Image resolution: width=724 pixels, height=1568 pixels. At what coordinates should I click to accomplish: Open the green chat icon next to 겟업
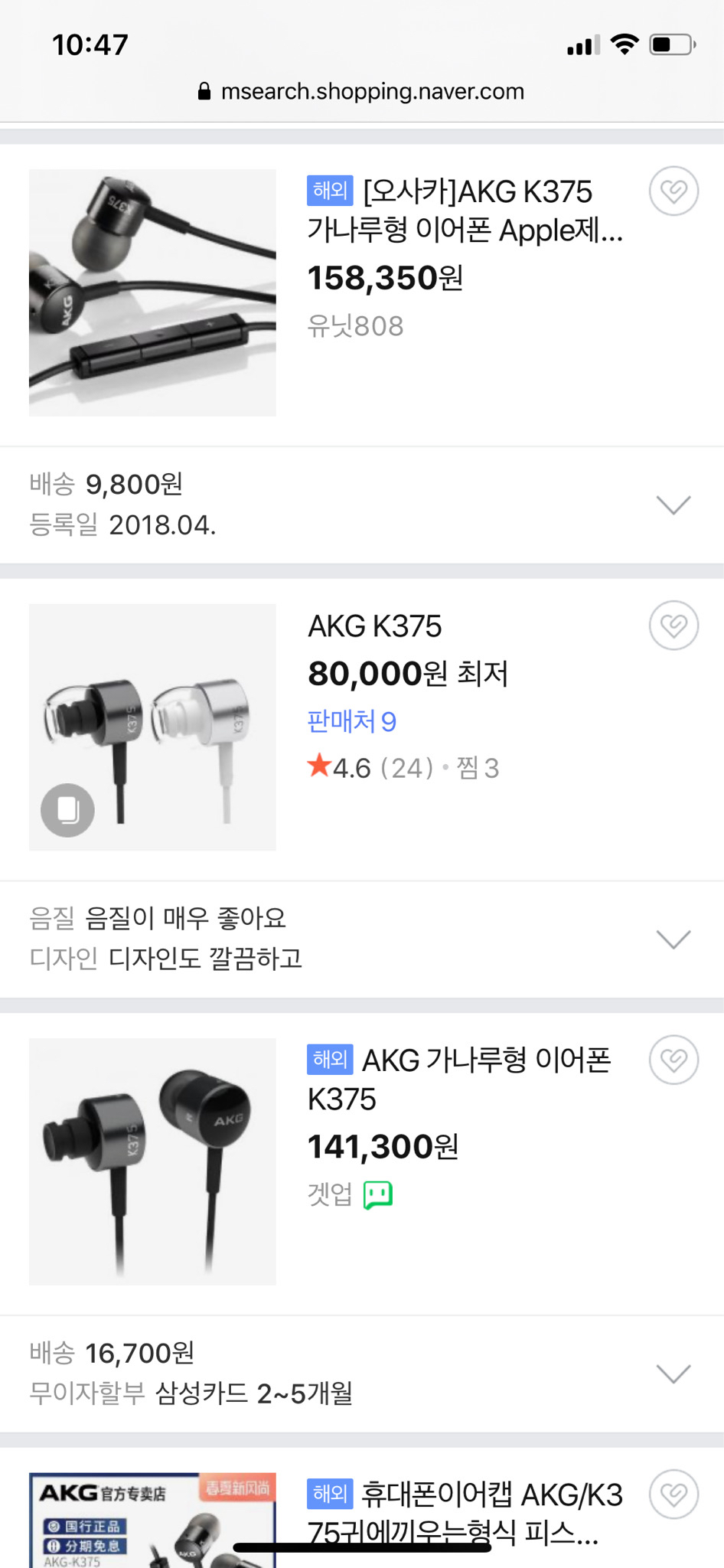[x=378, y=1195]
